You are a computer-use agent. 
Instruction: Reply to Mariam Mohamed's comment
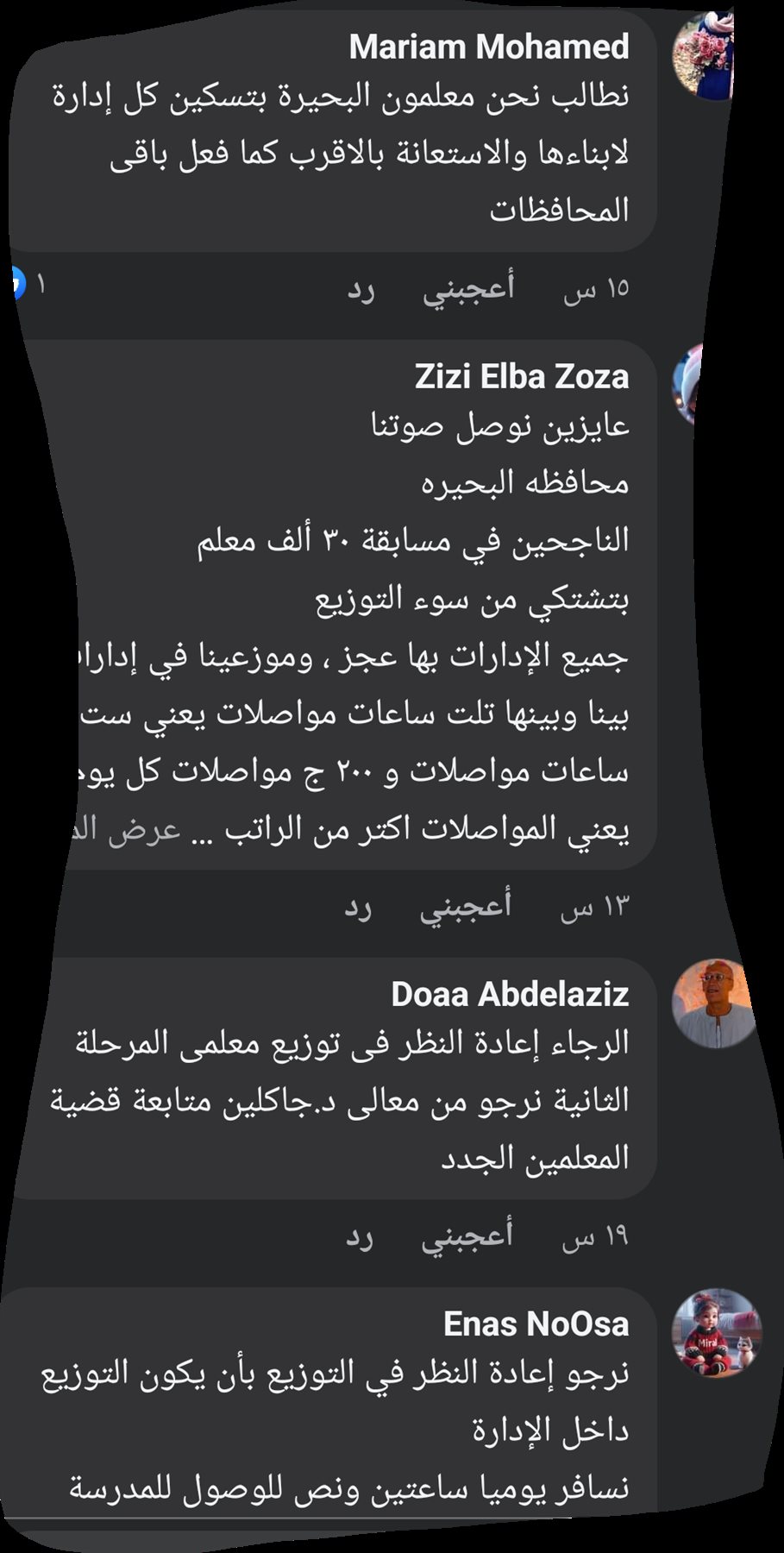361,290
